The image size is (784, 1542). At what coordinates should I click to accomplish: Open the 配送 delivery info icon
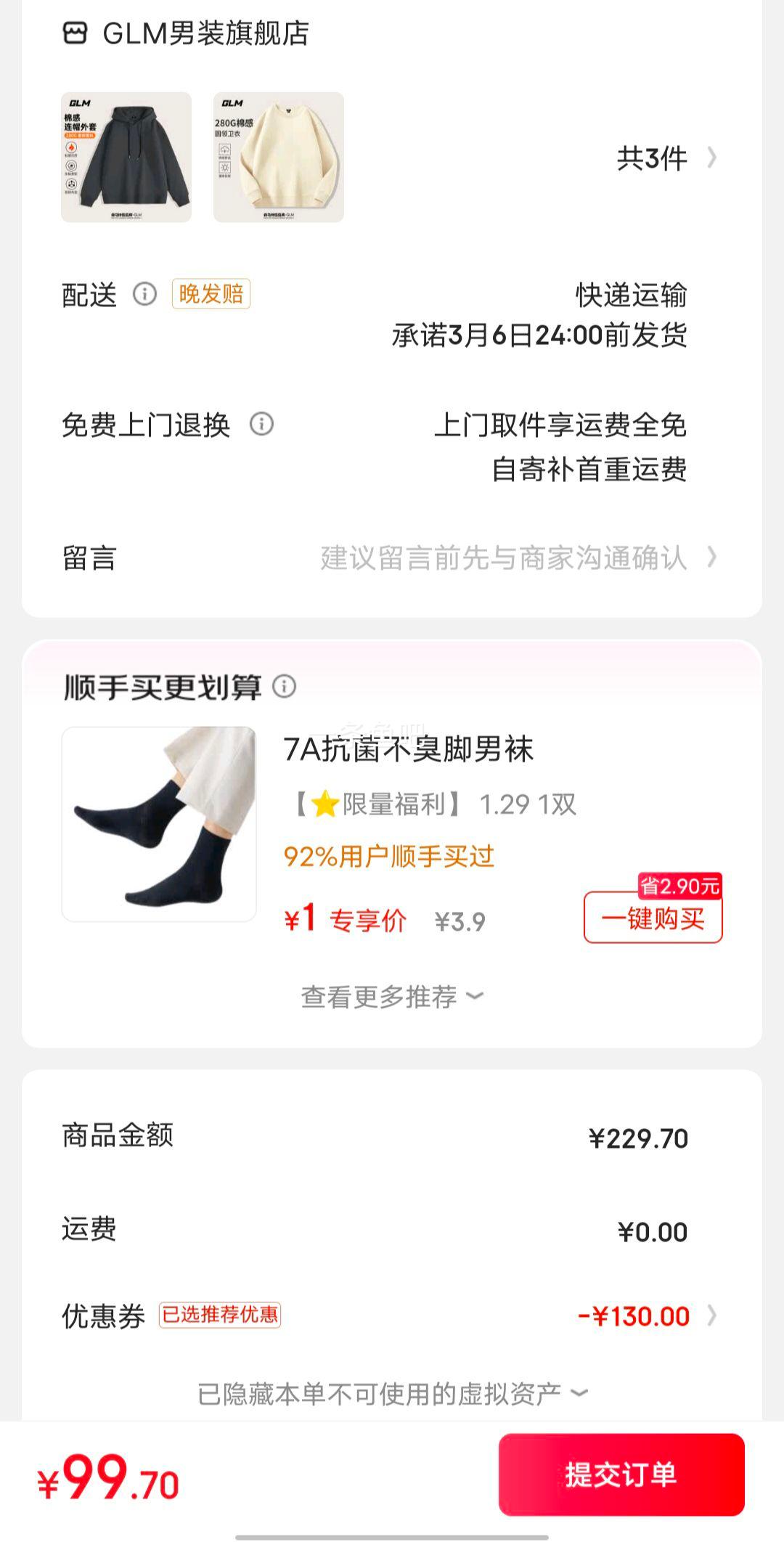coord(144,295)
